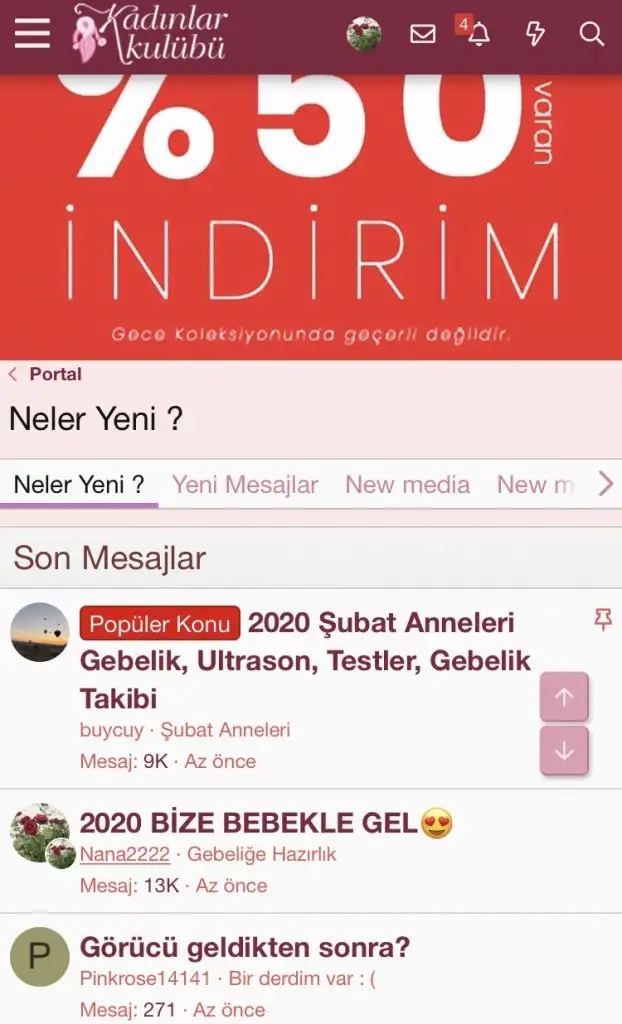Screen dimensions: 622x1024
Task: Open the 2020 Şubat Anneleri thread
Action: pyautogui.click(x=304, y=660)
